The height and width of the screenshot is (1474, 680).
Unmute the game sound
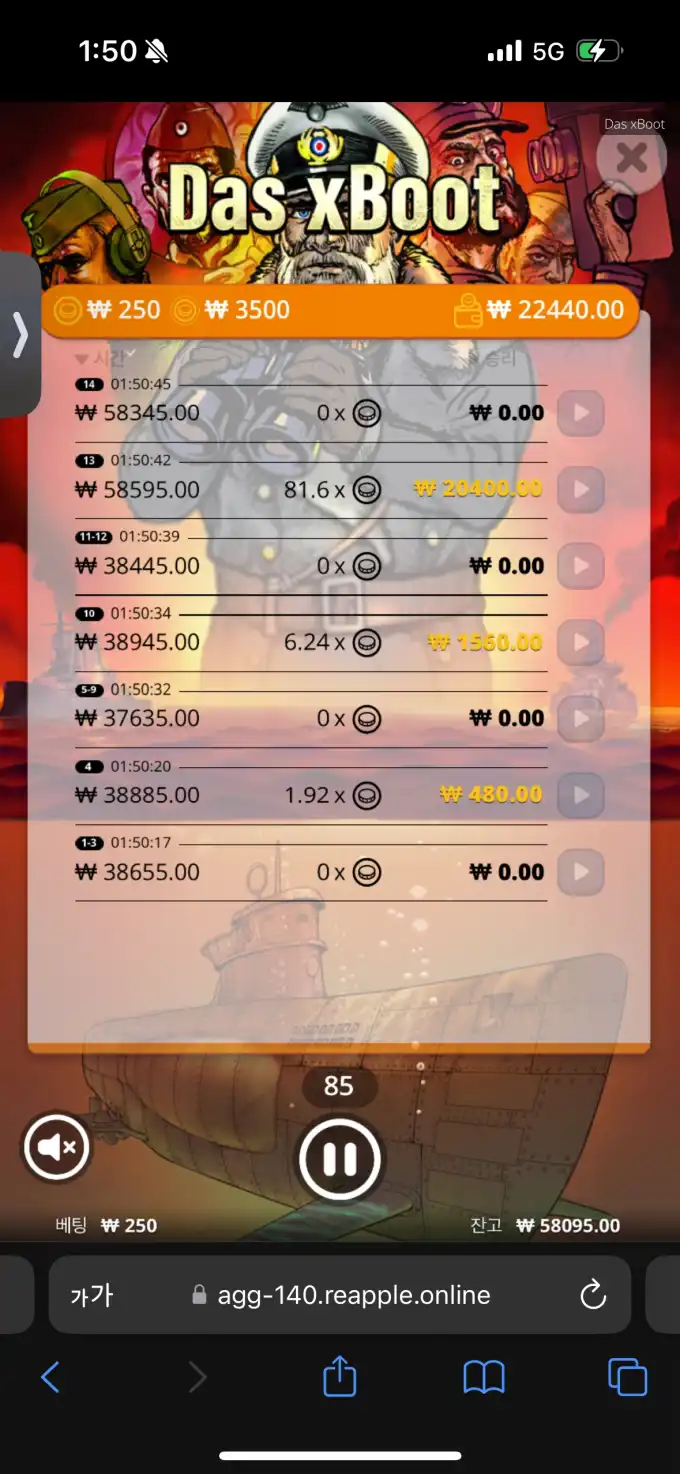[57, 1147]
